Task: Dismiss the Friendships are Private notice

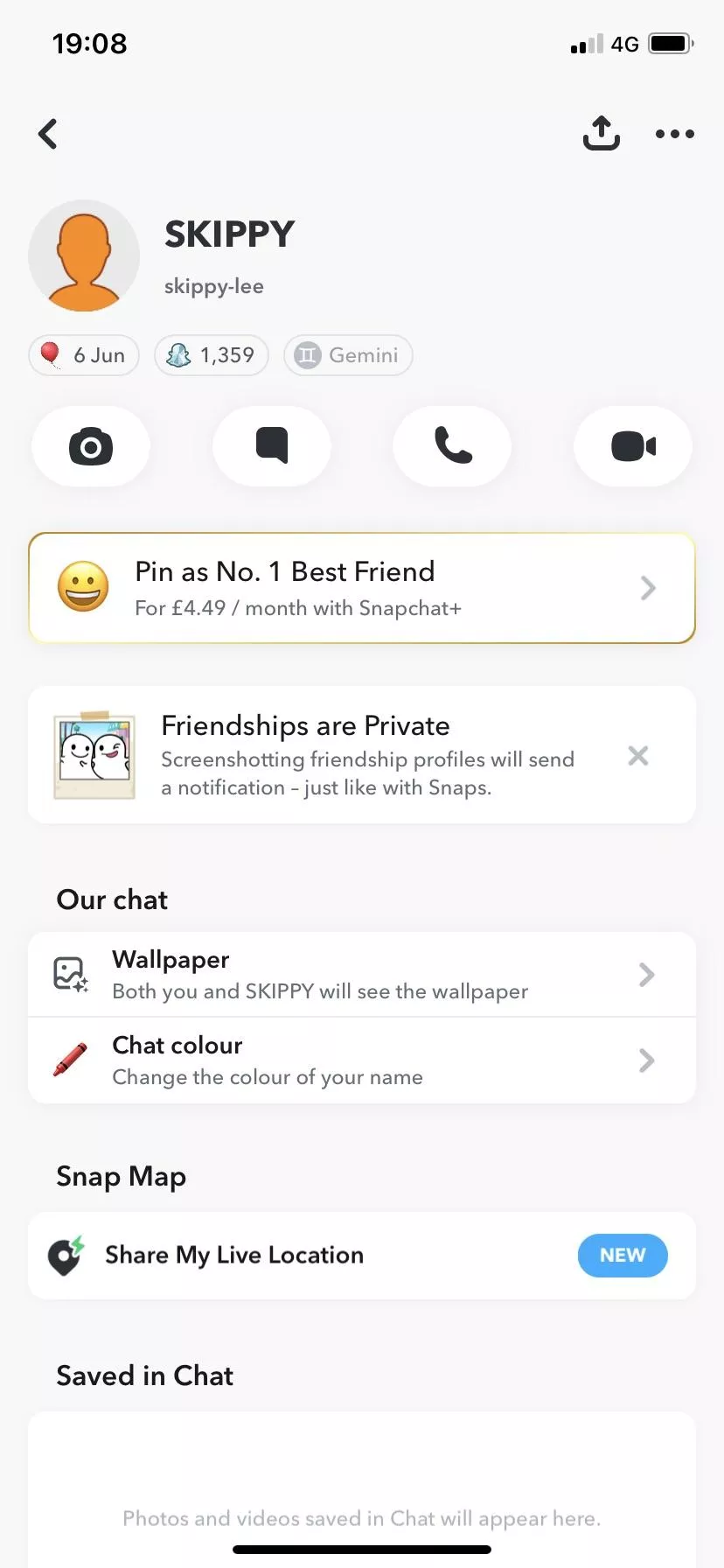Action: pyautogui.click(x=638, y=755)
